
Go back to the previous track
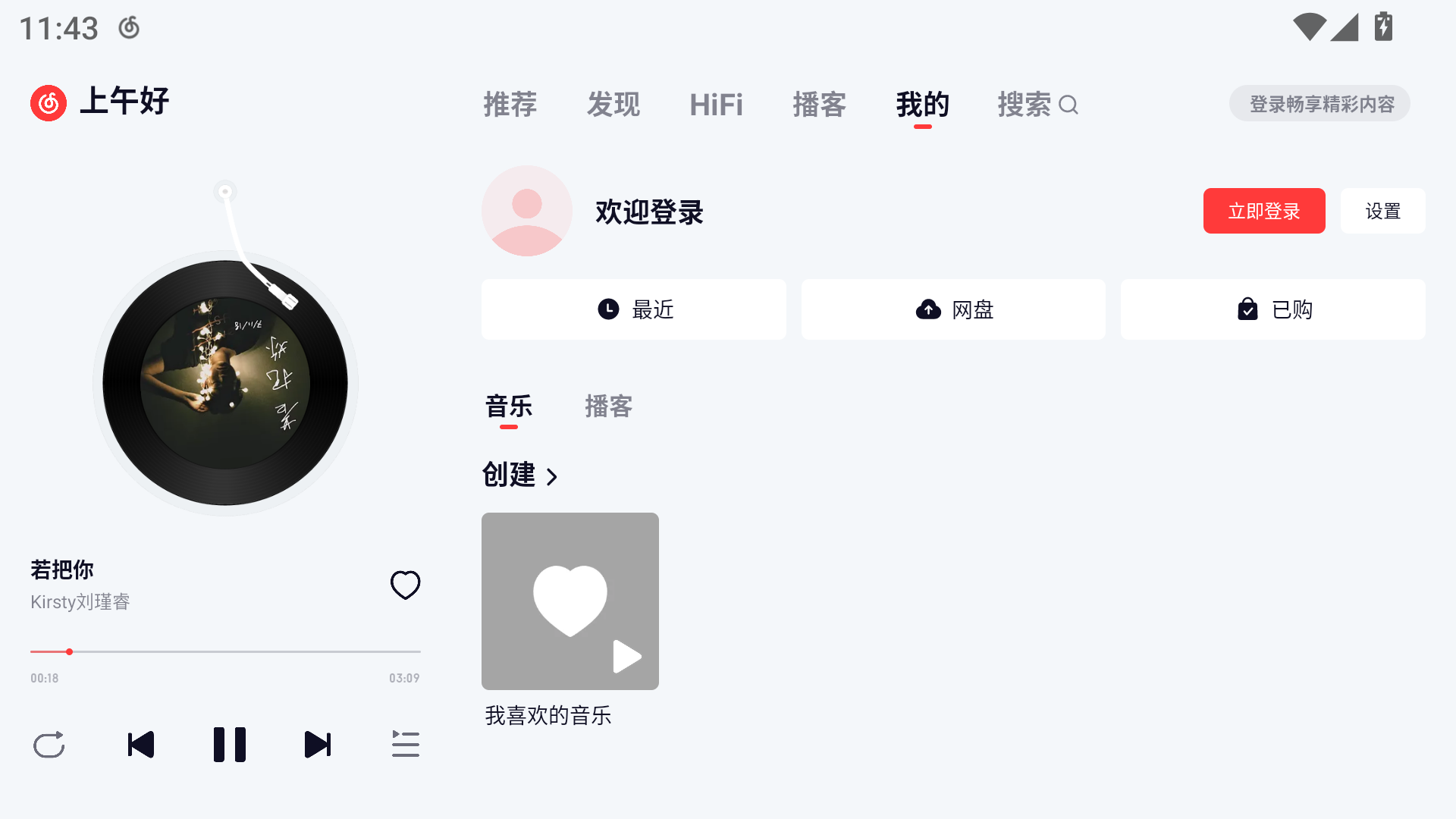(141, 745)
